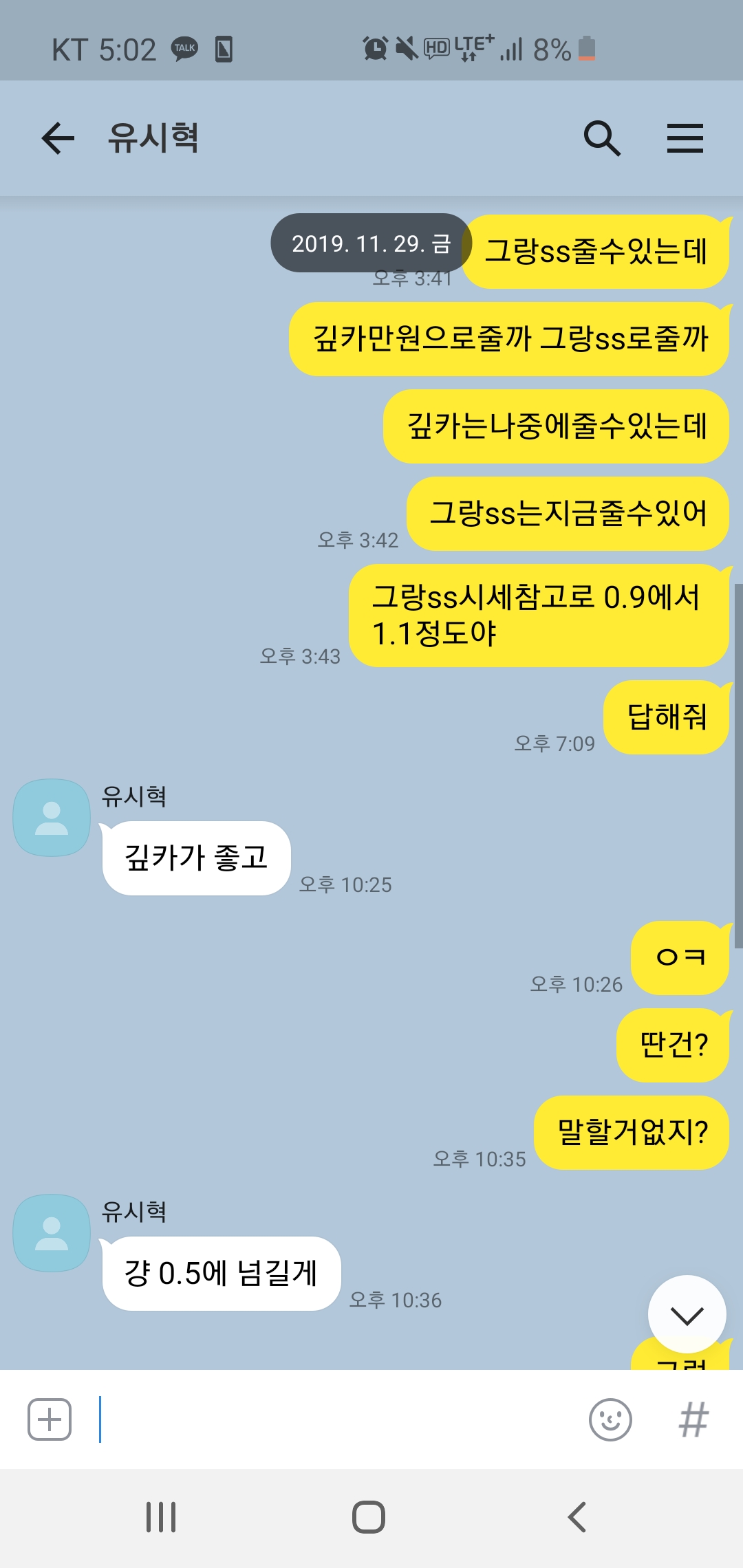
Task: Search within this chat
Action: pyautogui.click(x=602, y=139)
